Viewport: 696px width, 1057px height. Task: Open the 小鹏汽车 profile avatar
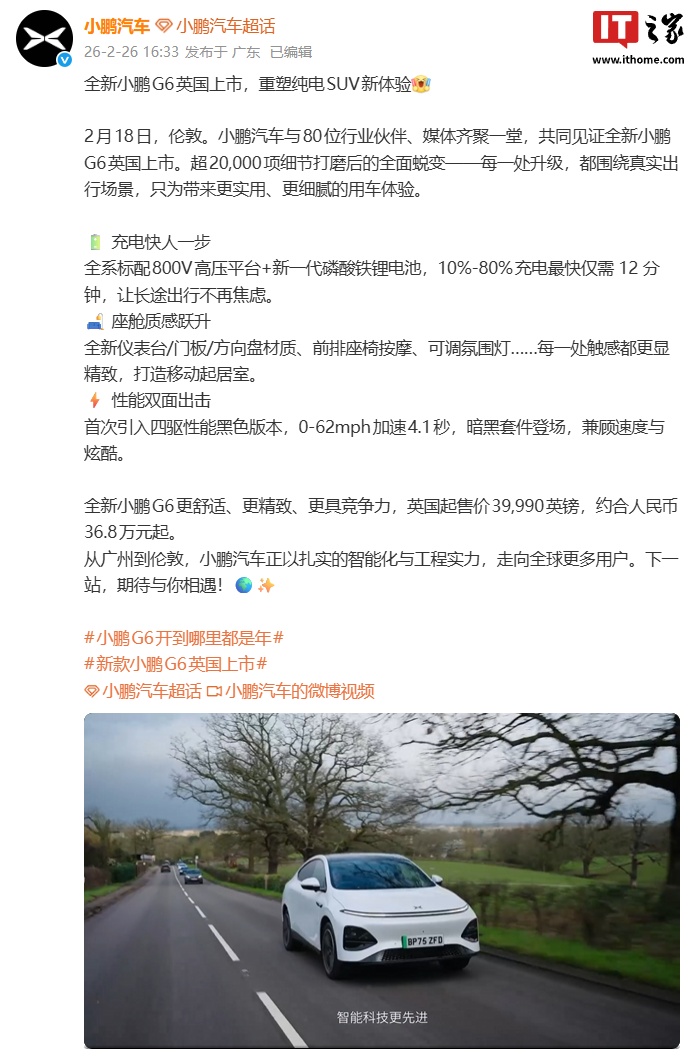45,38
